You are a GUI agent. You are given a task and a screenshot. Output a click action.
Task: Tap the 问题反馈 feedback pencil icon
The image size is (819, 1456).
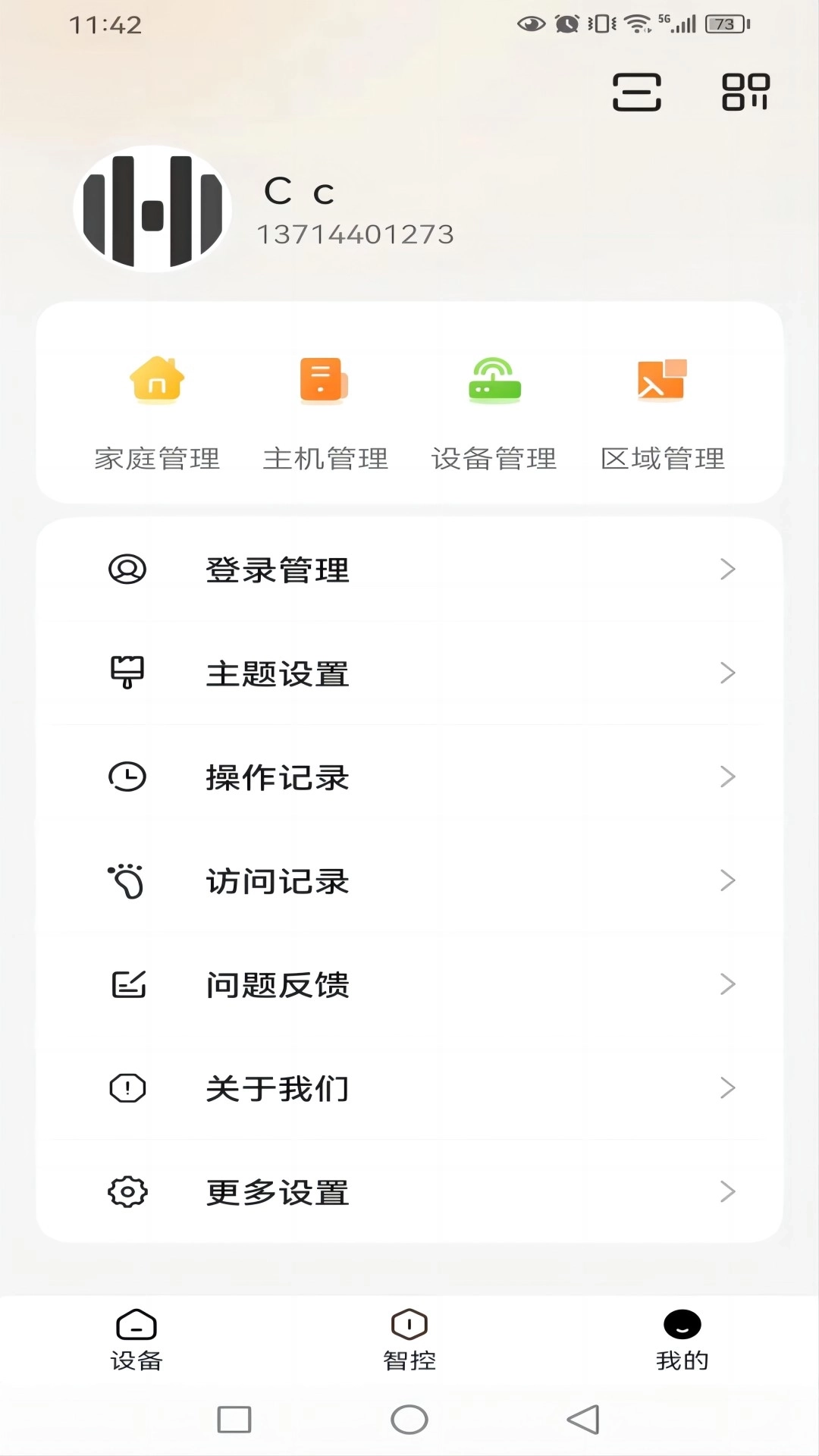127,984
